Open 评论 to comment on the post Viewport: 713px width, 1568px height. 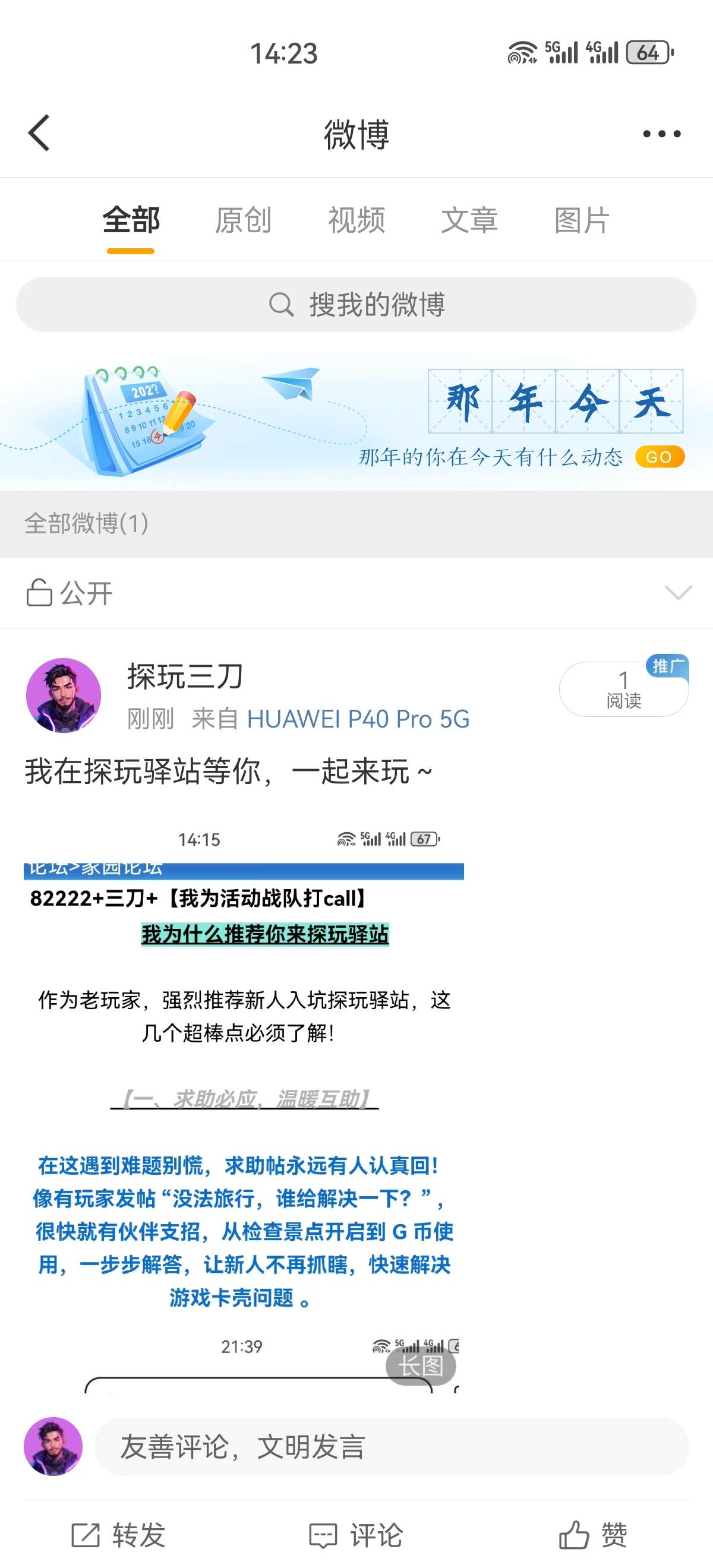356,1535
